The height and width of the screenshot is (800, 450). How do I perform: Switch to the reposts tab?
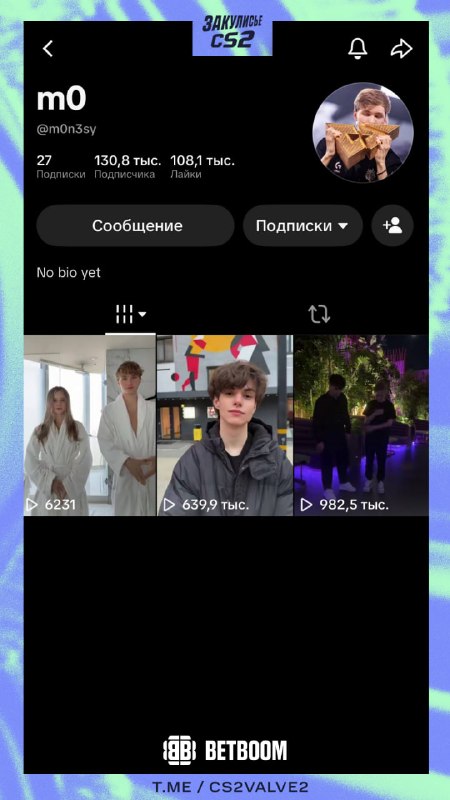319,314
